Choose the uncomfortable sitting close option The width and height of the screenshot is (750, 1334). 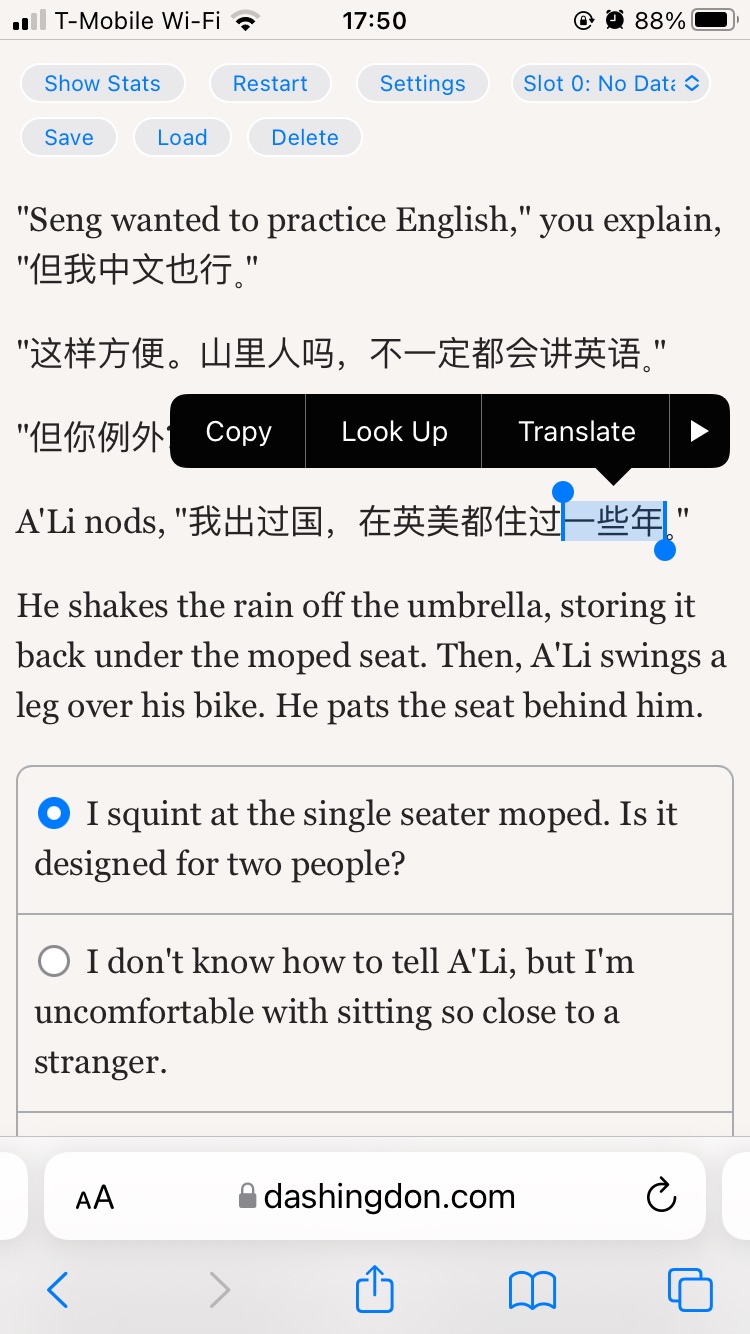click(375, 1012)
